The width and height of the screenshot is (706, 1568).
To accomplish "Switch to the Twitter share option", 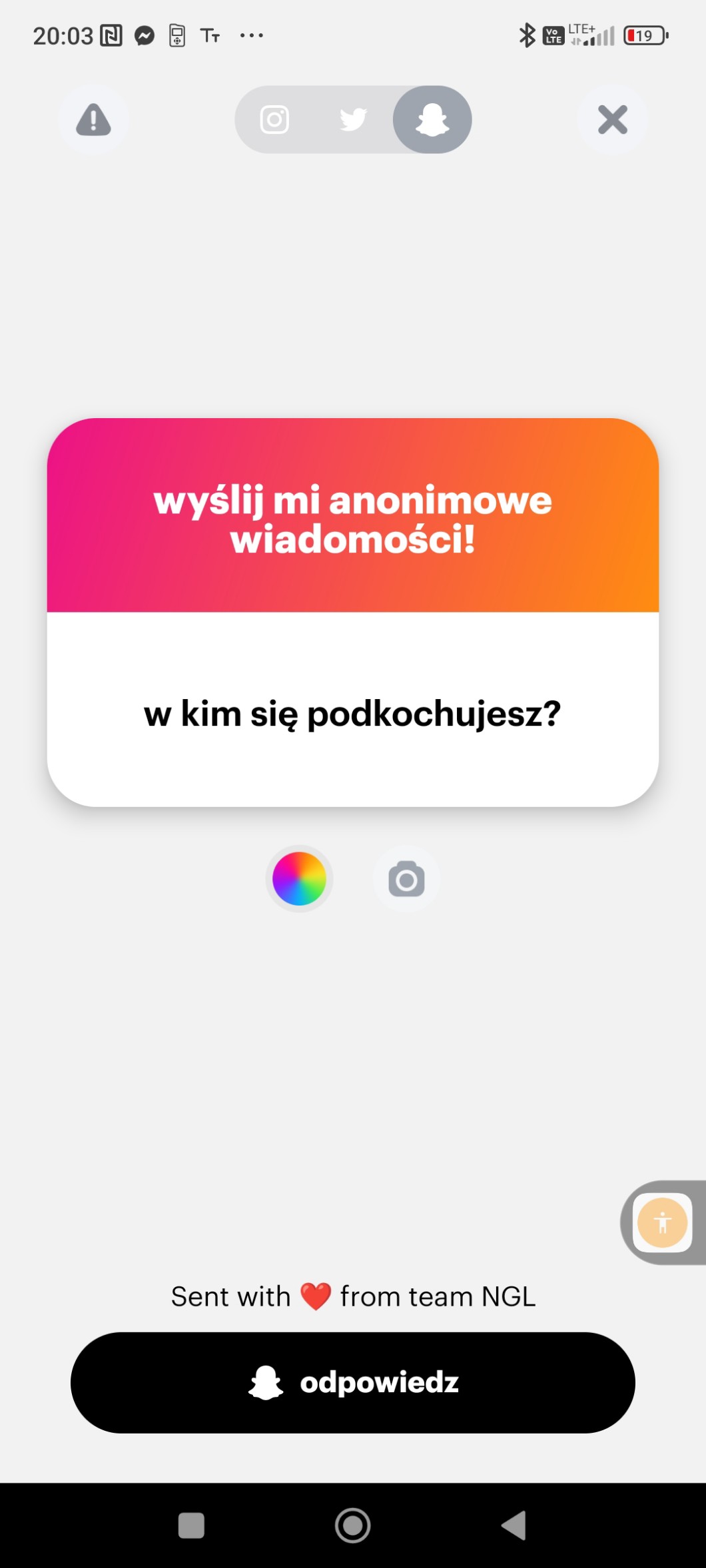I will click(x=353, y=120).
